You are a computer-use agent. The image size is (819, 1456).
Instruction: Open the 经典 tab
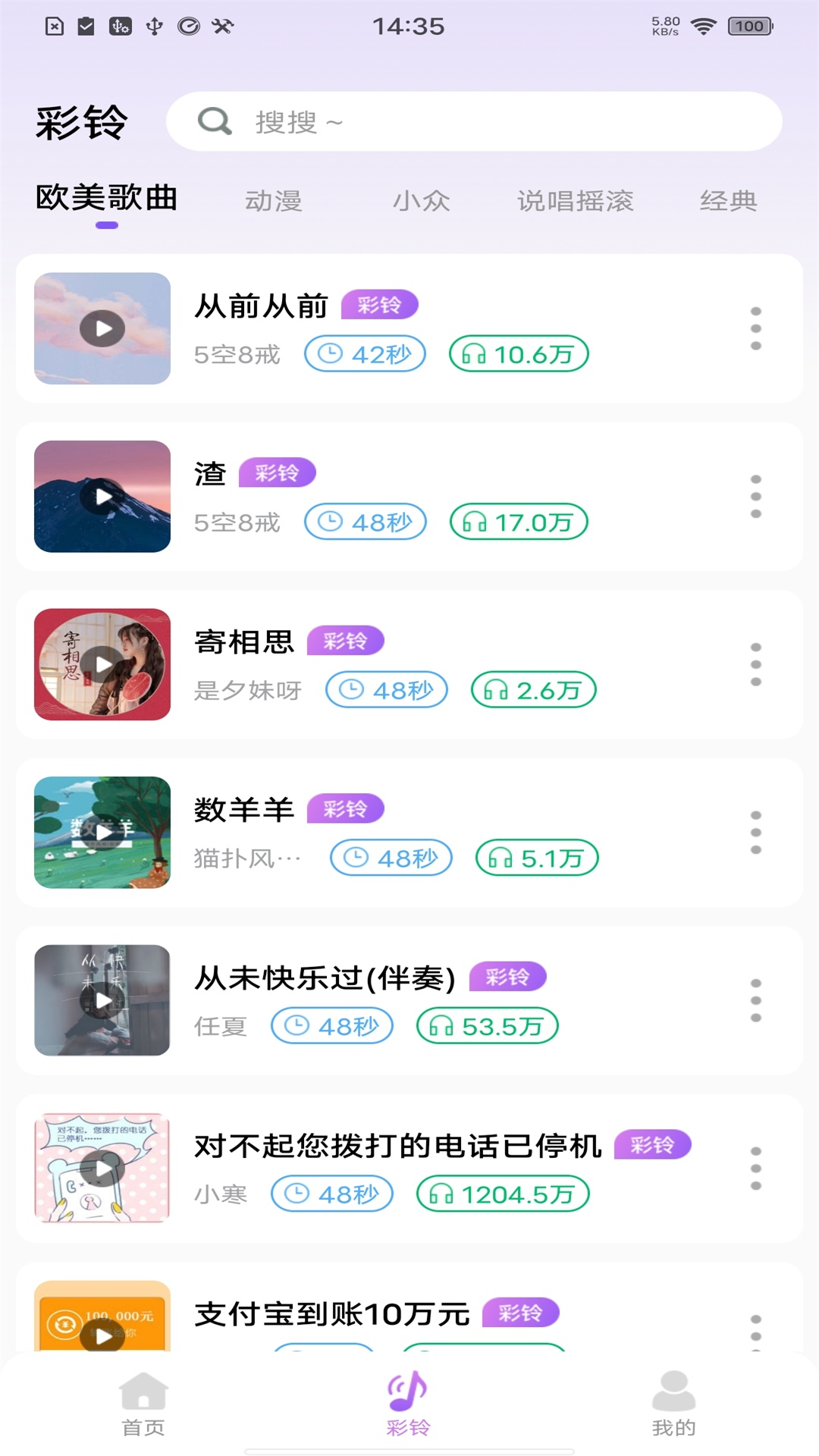pyautogui.click(x=728, y=201)
